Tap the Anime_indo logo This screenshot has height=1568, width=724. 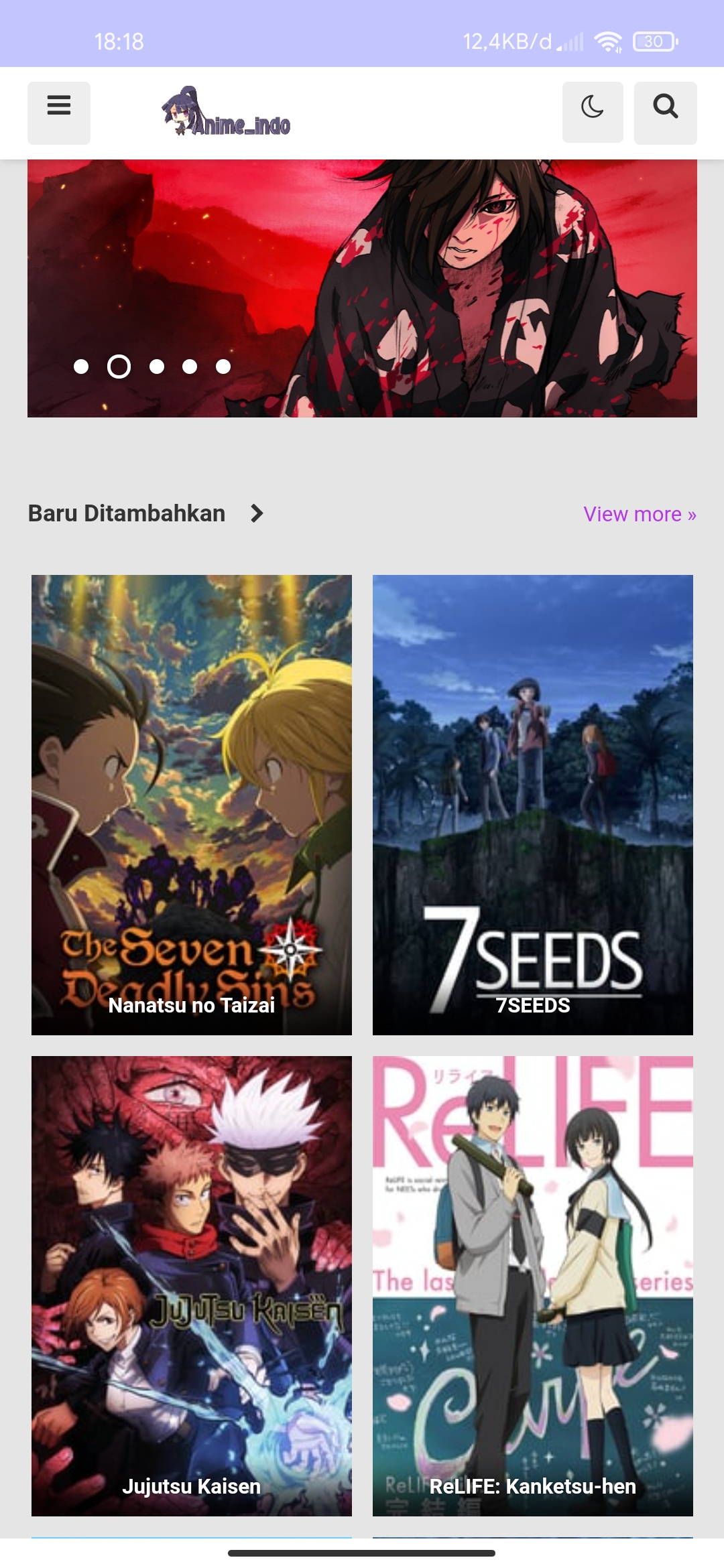[226, 113]
